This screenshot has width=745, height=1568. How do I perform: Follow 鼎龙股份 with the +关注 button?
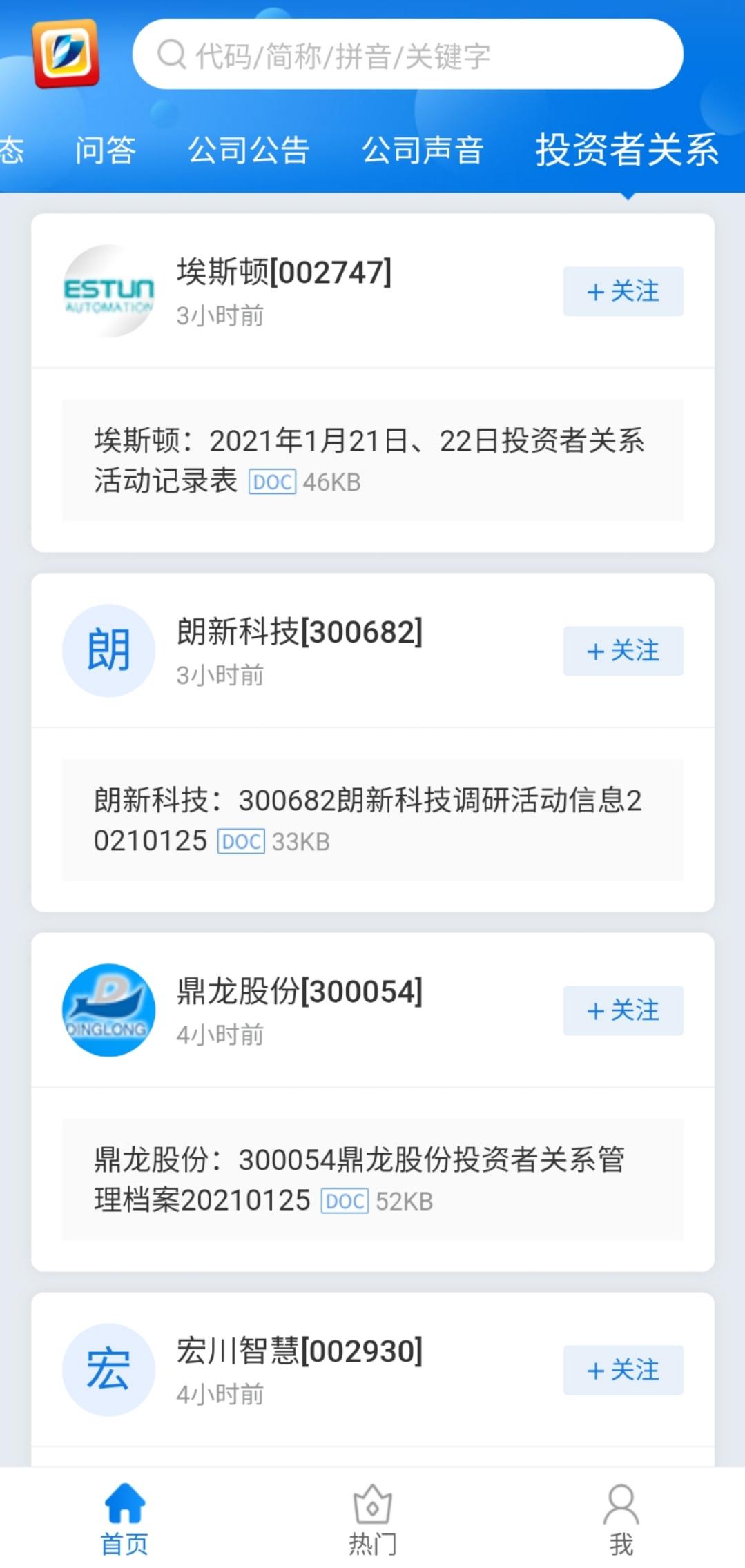coord(622,1010)
